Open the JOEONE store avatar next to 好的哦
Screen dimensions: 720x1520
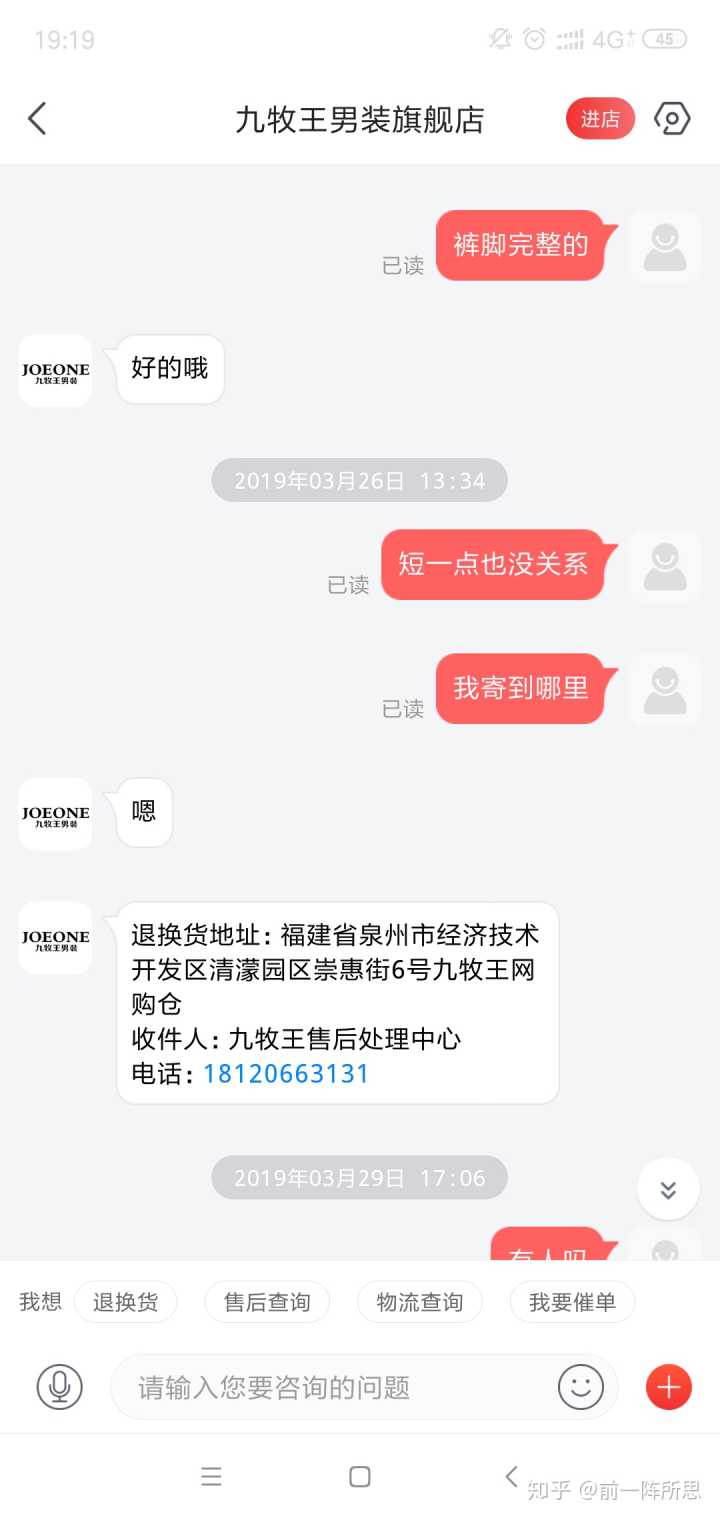55,371
